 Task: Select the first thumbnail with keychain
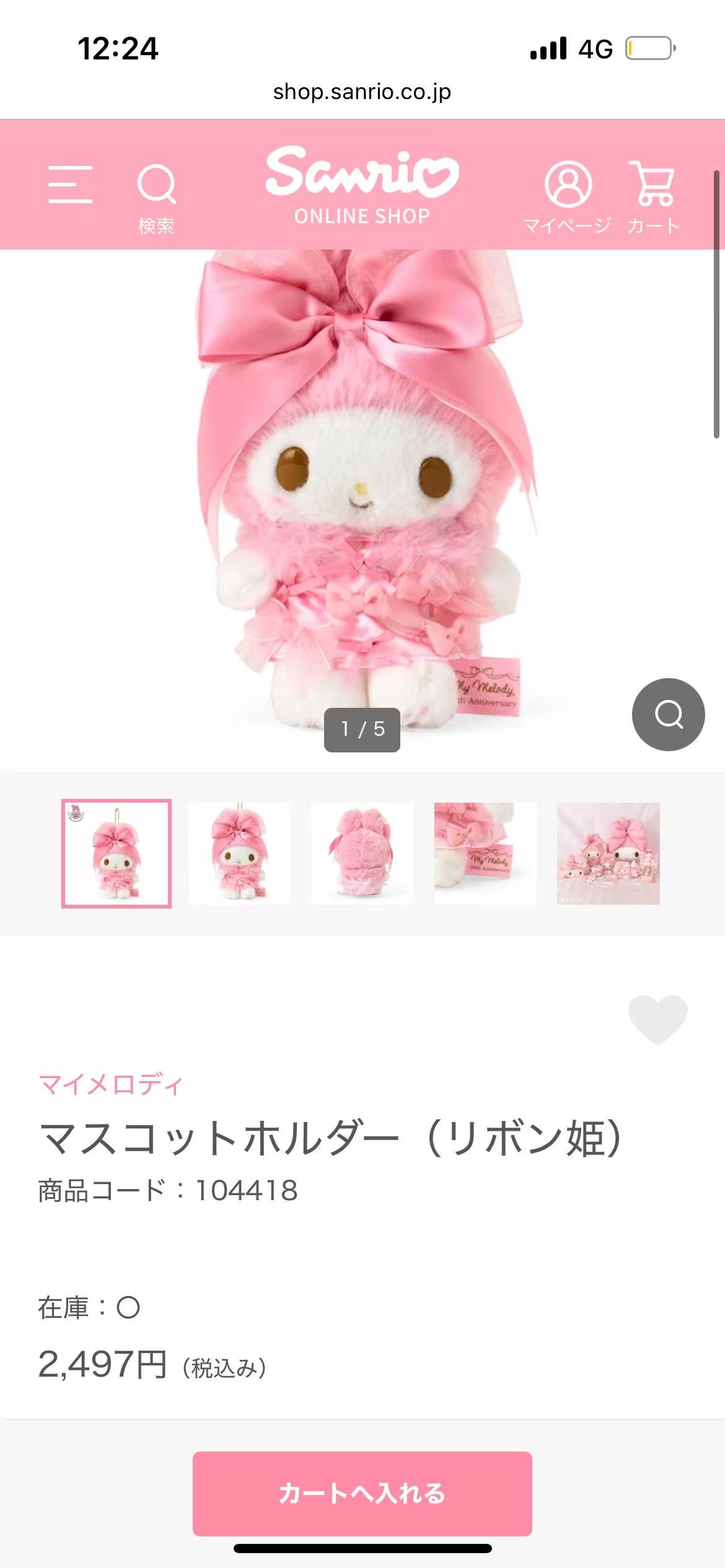point(116,853)
